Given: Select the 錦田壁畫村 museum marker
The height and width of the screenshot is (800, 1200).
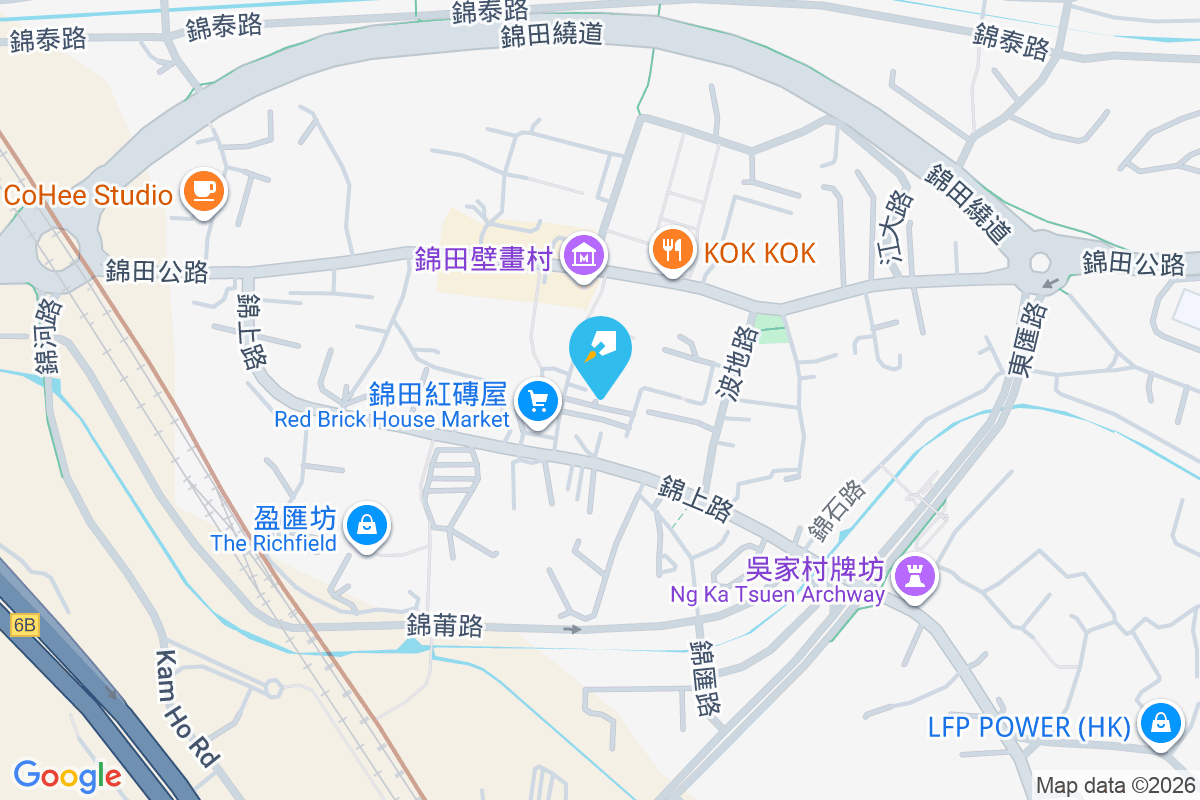Looking at the screenshot, I should pyautogui.click(x=584, y=255).
